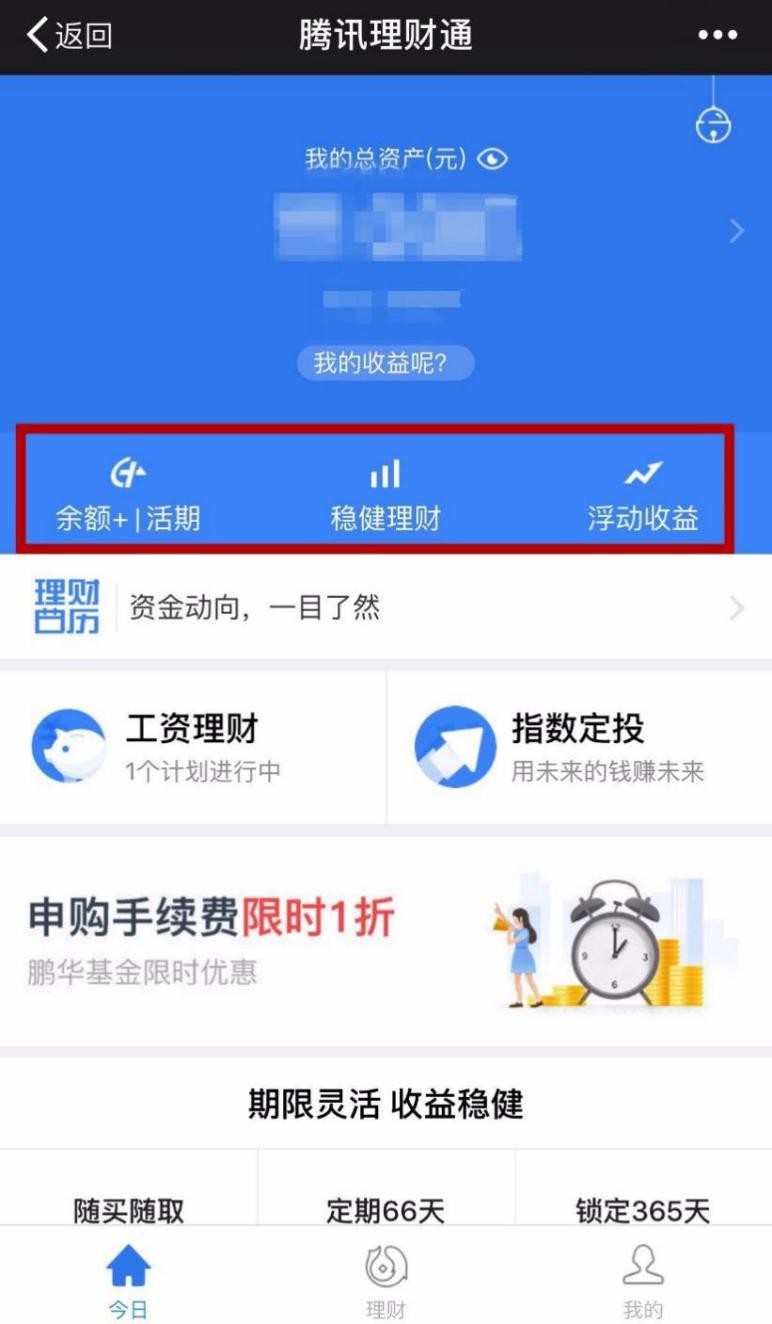Image resolution: width=772 pixels, height=1324 pixels.
Task: Open the 指数定投 card
Action: (578, 747)
